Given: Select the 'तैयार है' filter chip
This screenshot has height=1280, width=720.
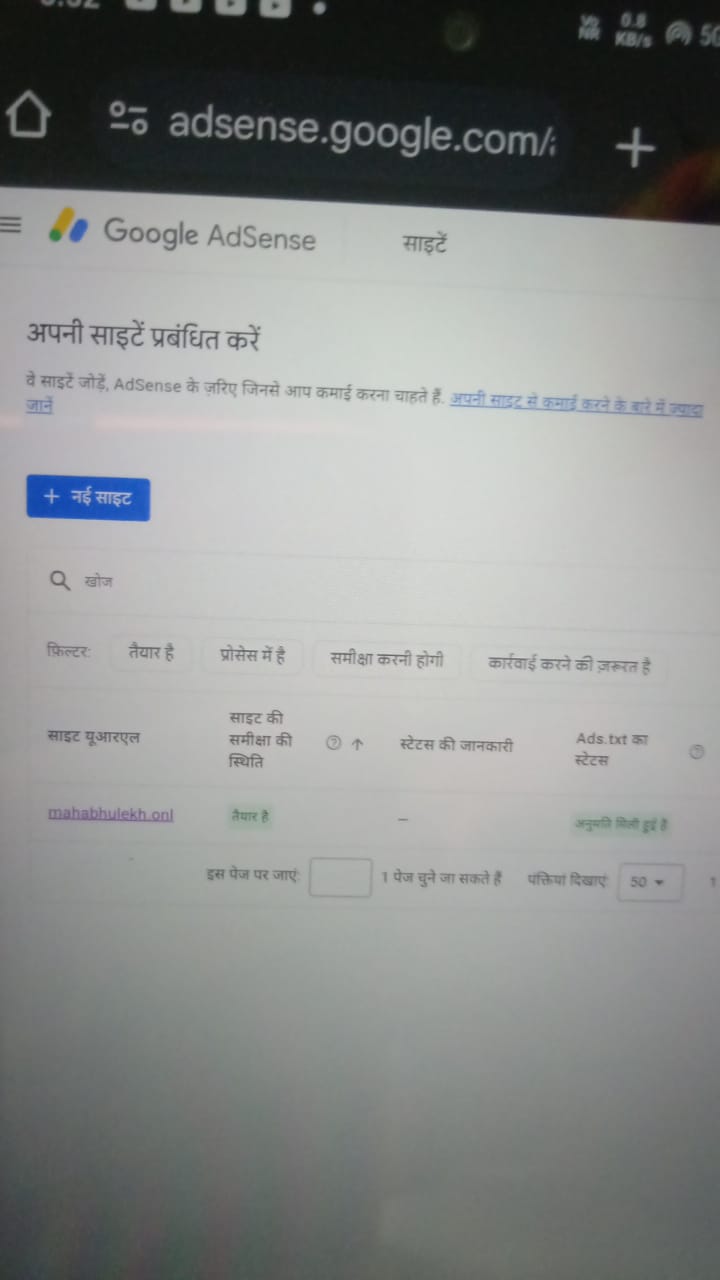Looking at the screenshot, I should tap(151, 653).
